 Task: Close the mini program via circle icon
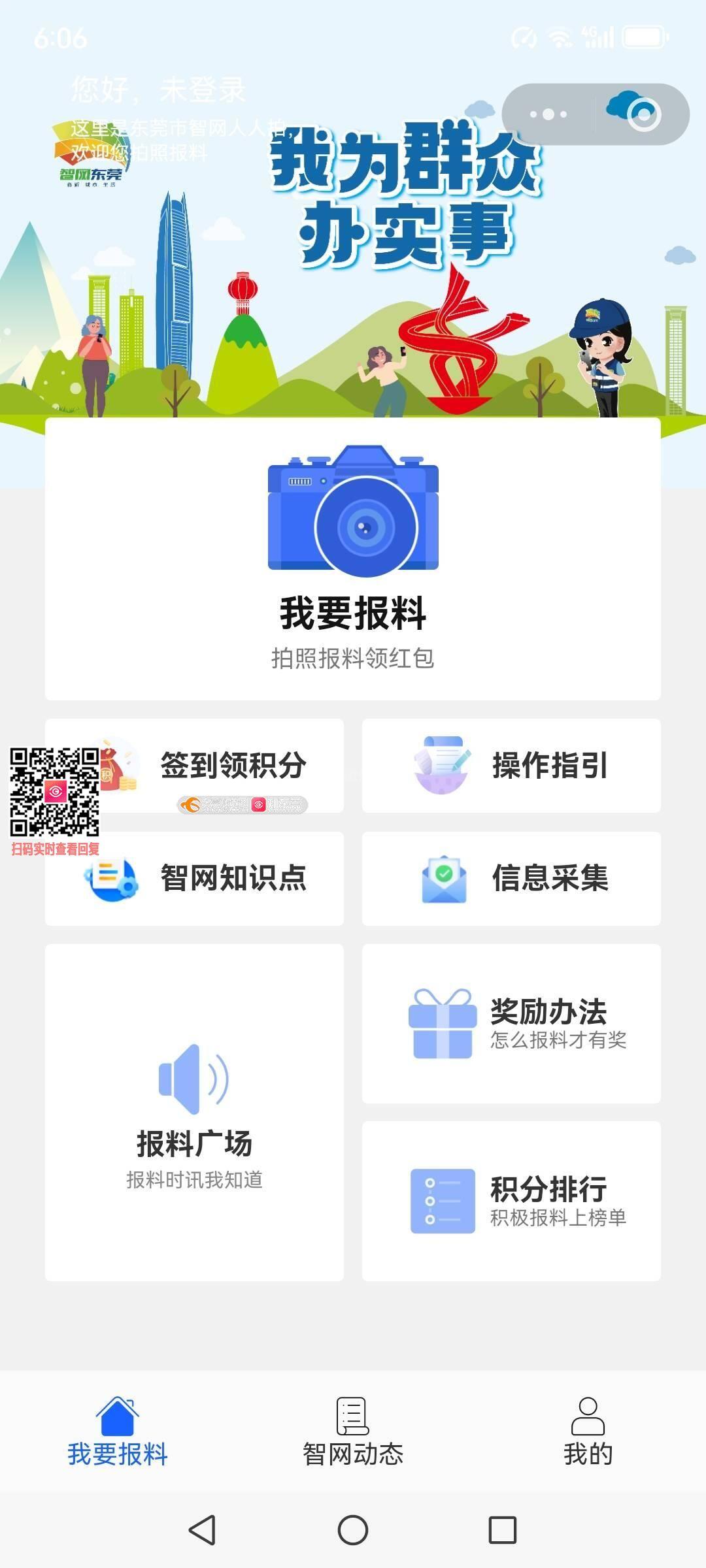643,114
